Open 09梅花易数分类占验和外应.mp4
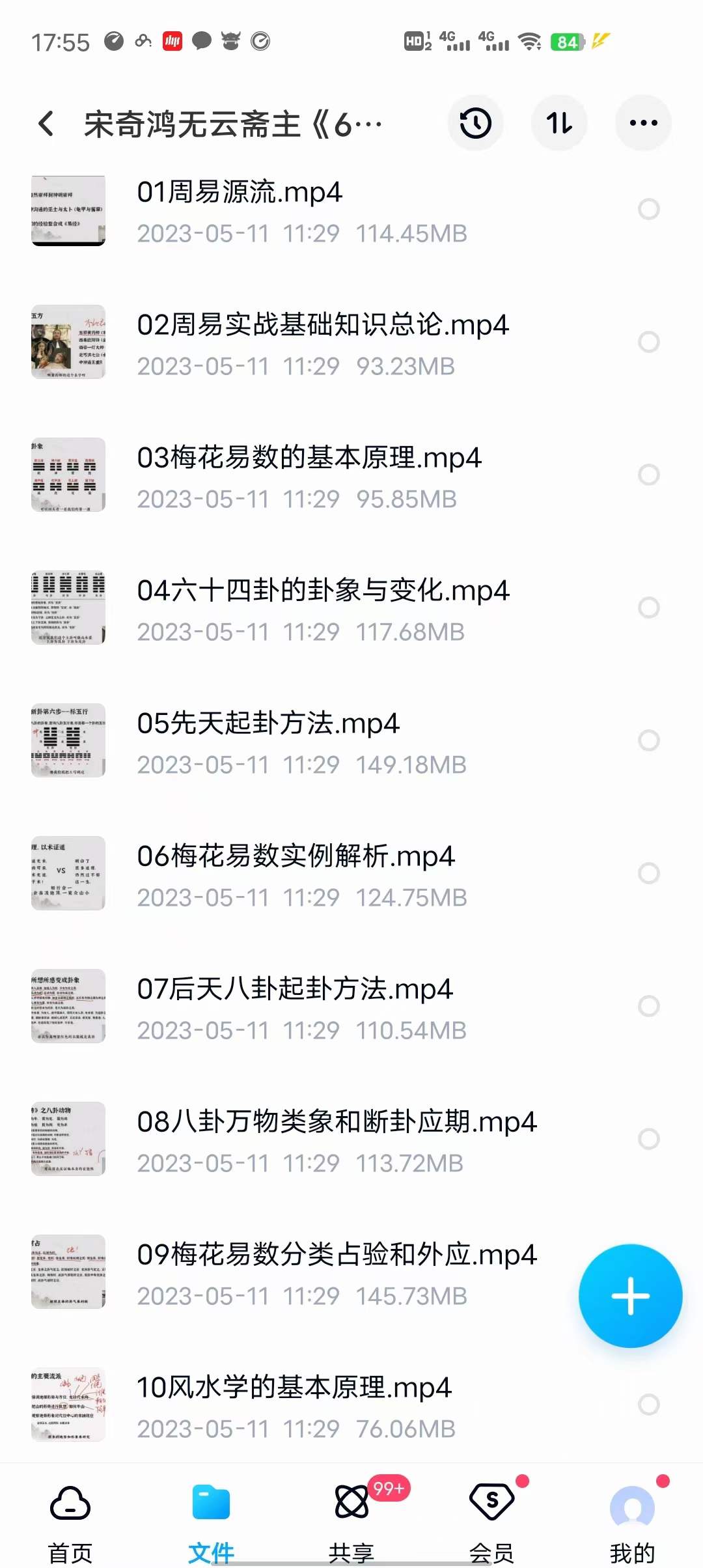 tap(336, 1255)
